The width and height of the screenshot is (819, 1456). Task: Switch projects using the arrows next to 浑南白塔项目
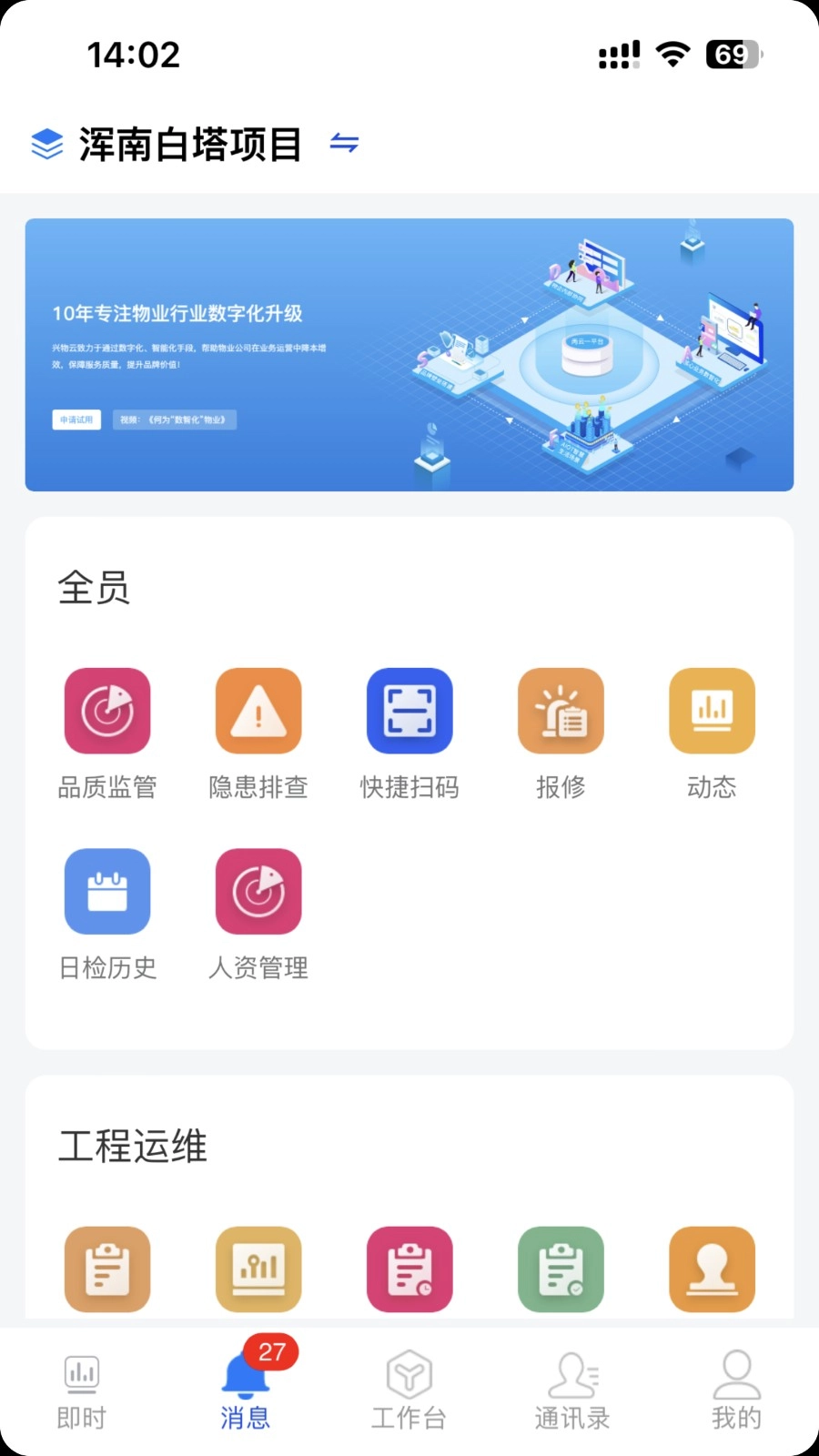345,144
